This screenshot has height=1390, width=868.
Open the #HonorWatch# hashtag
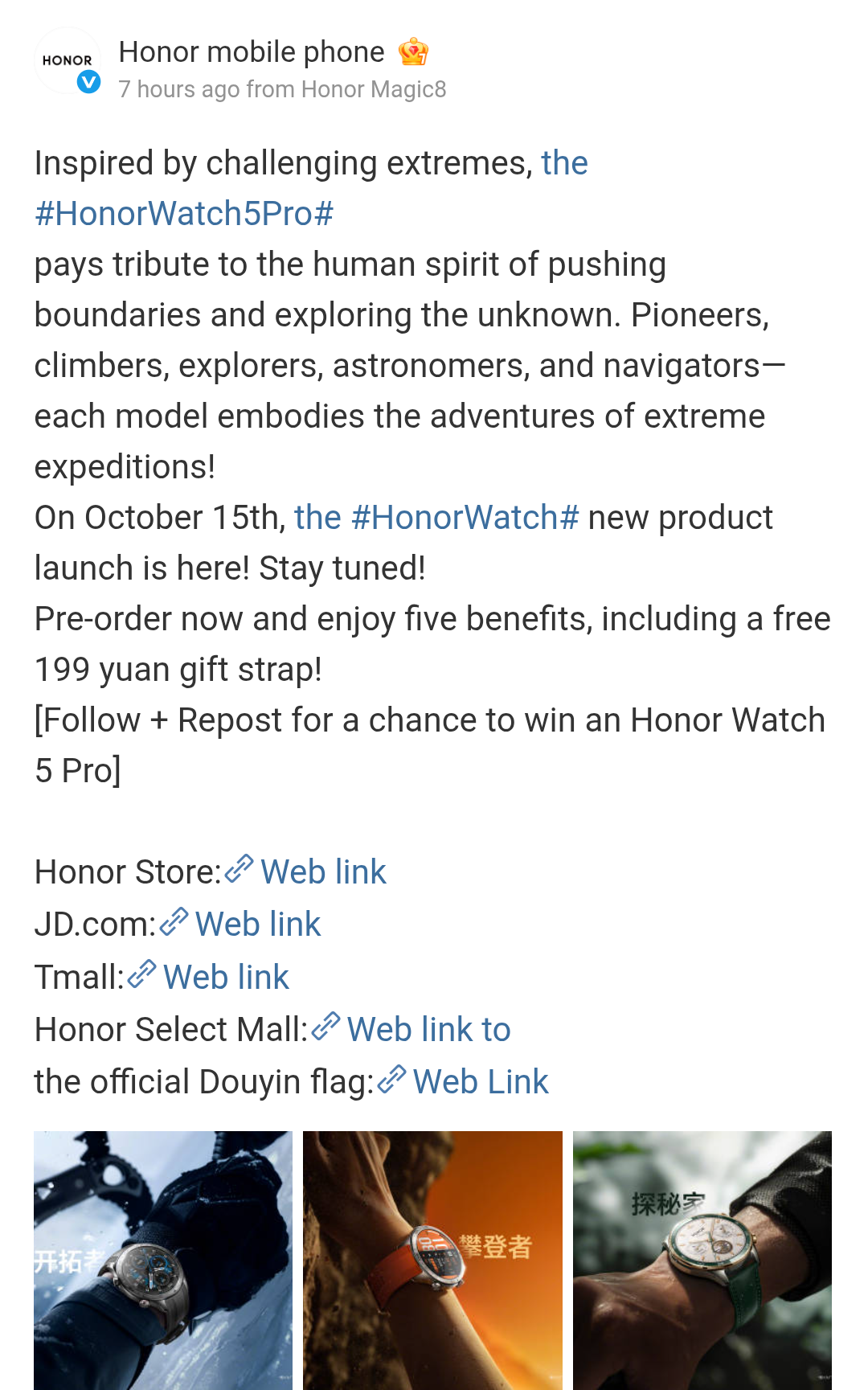click(x=465, y=518)
